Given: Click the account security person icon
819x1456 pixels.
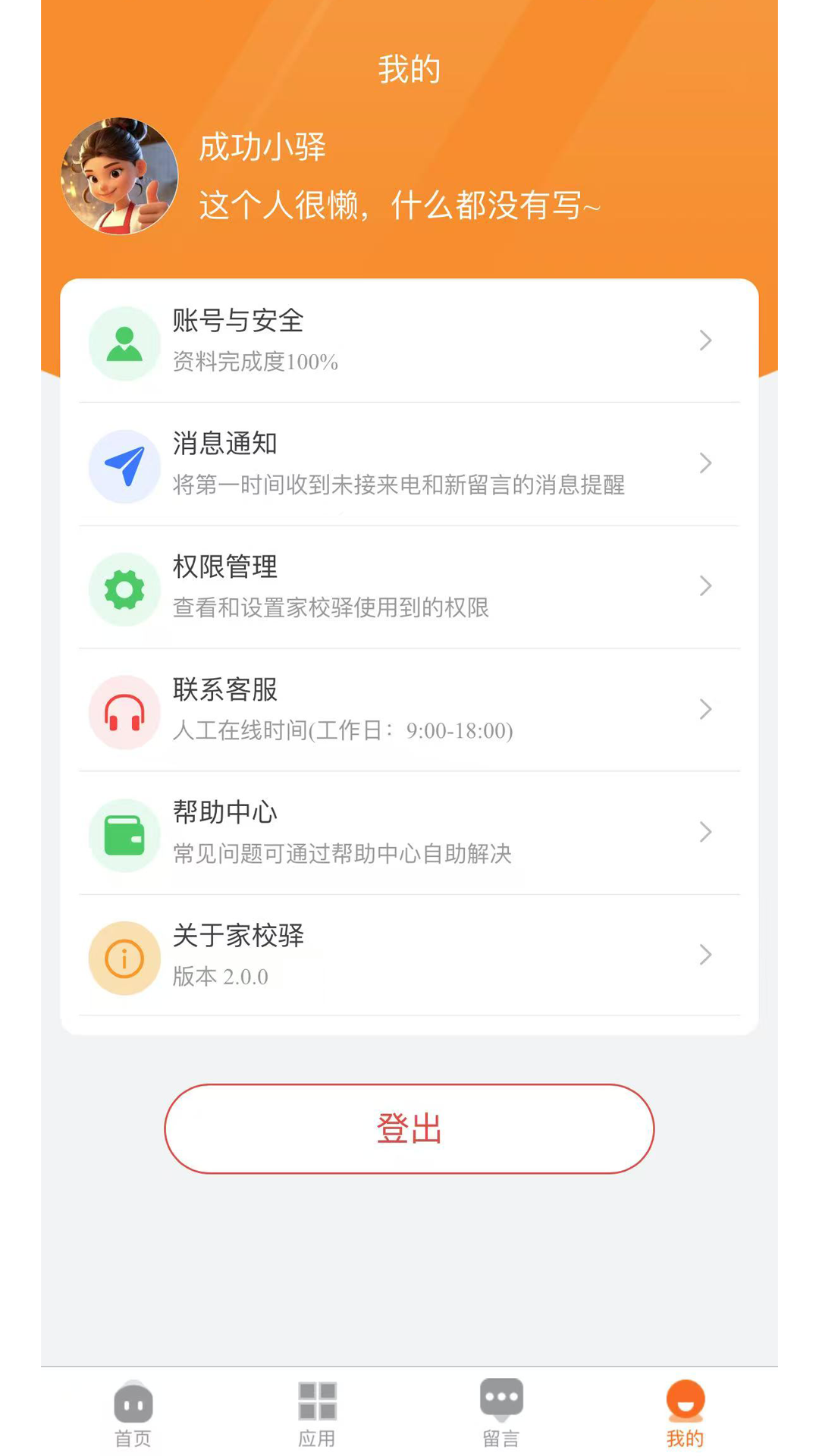Looking at the screenshot, I should 124,340.
